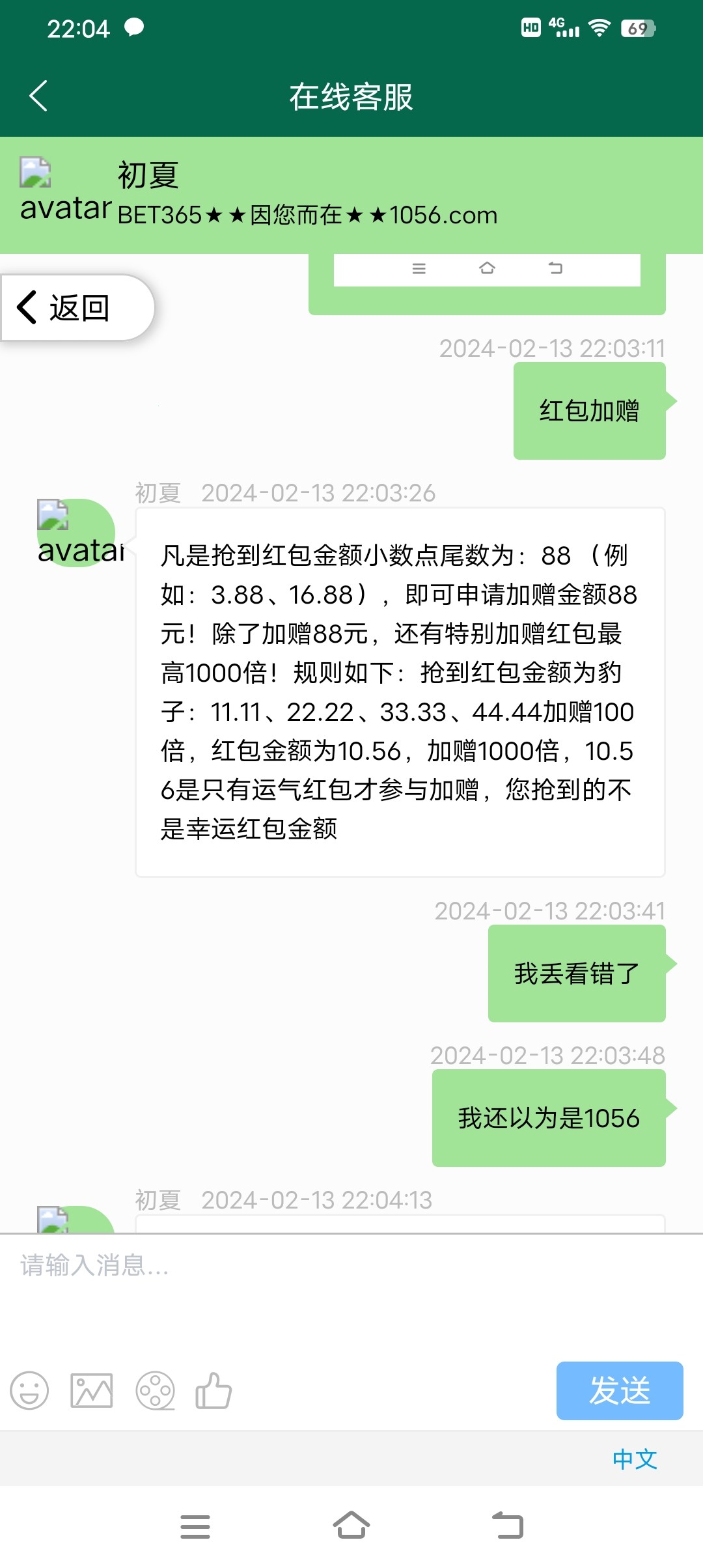This screenshot has width=703, height=1568.
Task: Tap the home icon in bottom navigation bar
Action: [x=351, y=1527]
